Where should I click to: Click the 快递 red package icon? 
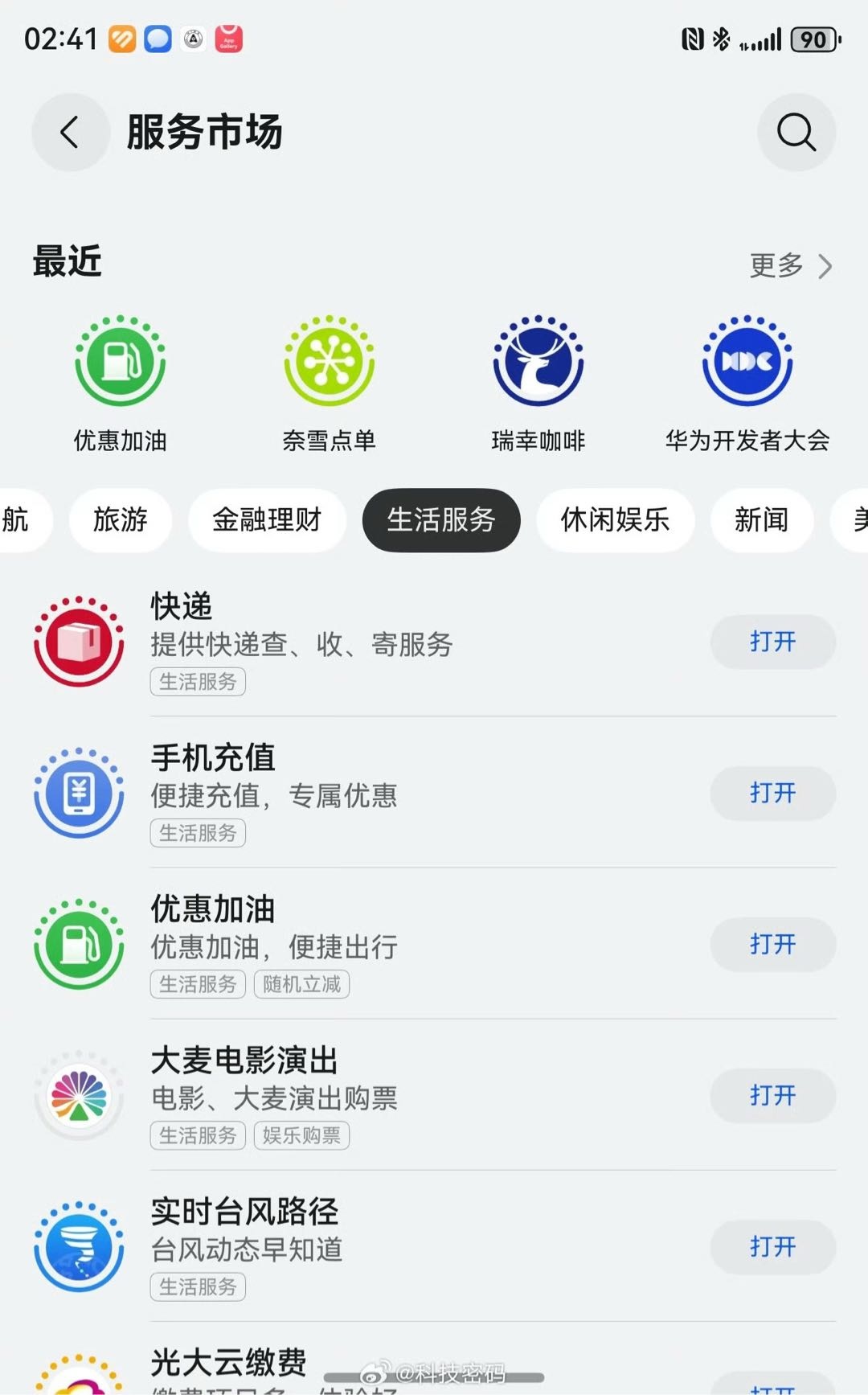(x=78, y=642)
